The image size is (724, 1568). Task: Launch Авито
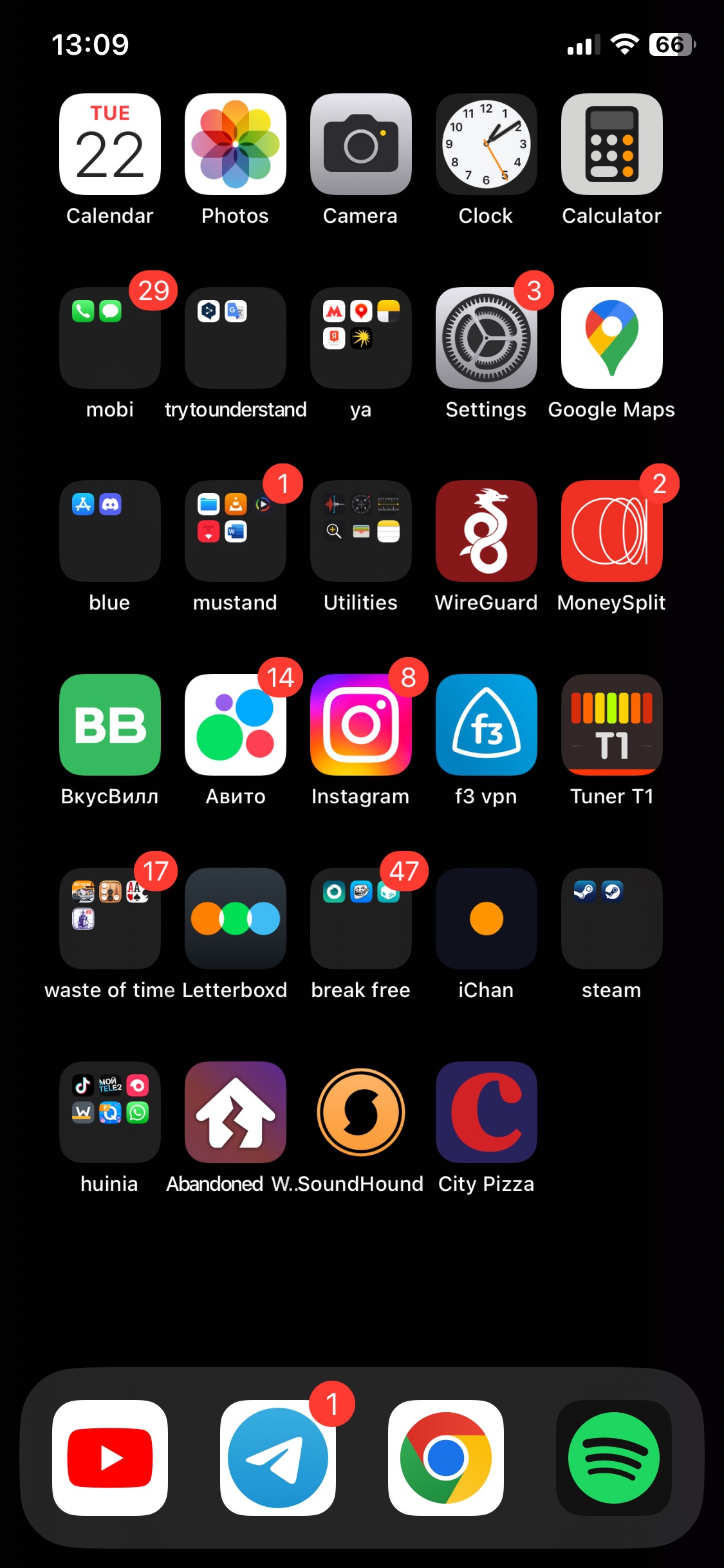click(x=236, y=725)
